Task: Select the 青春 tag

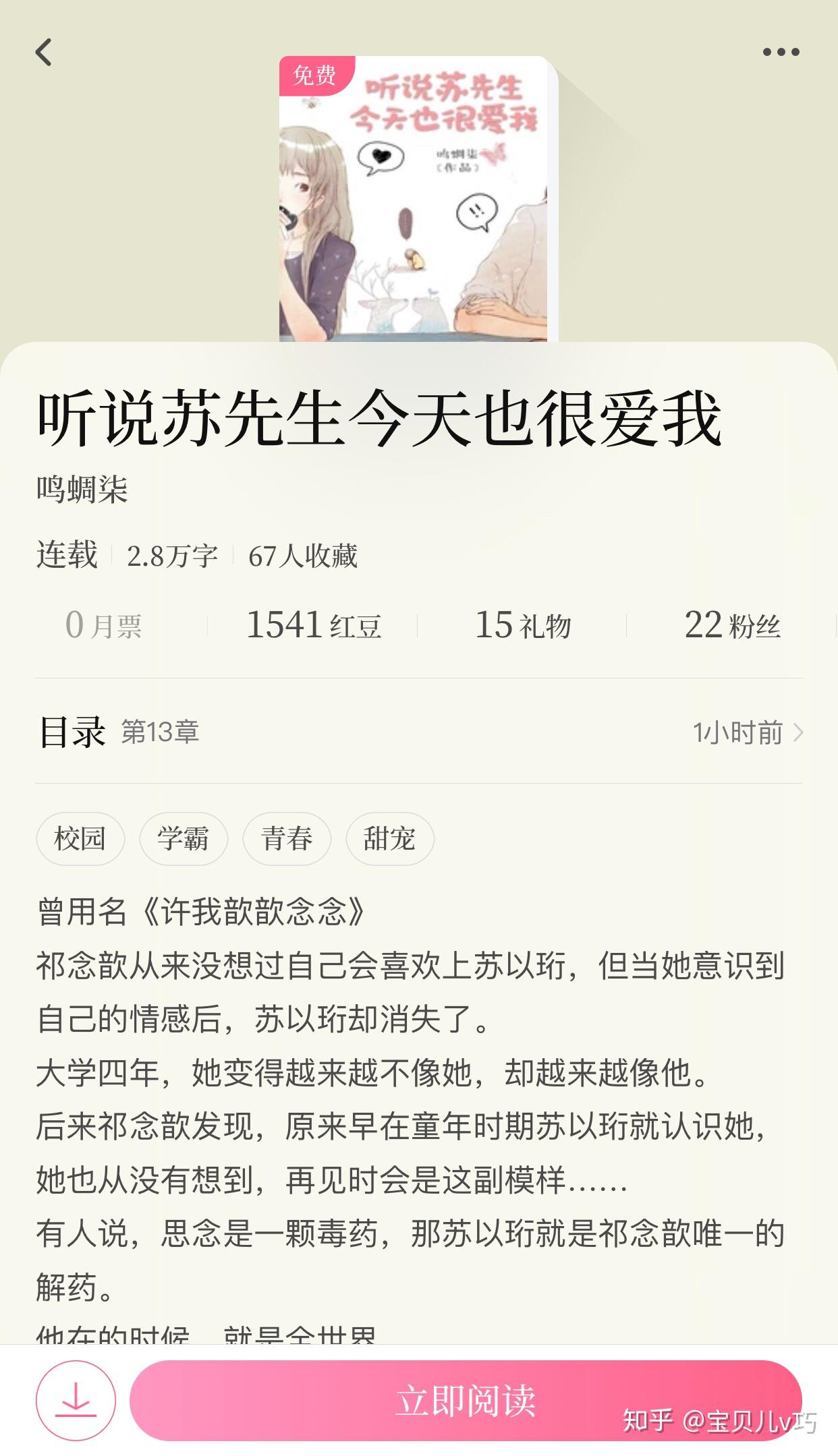Action: click(x=287, y=839)
